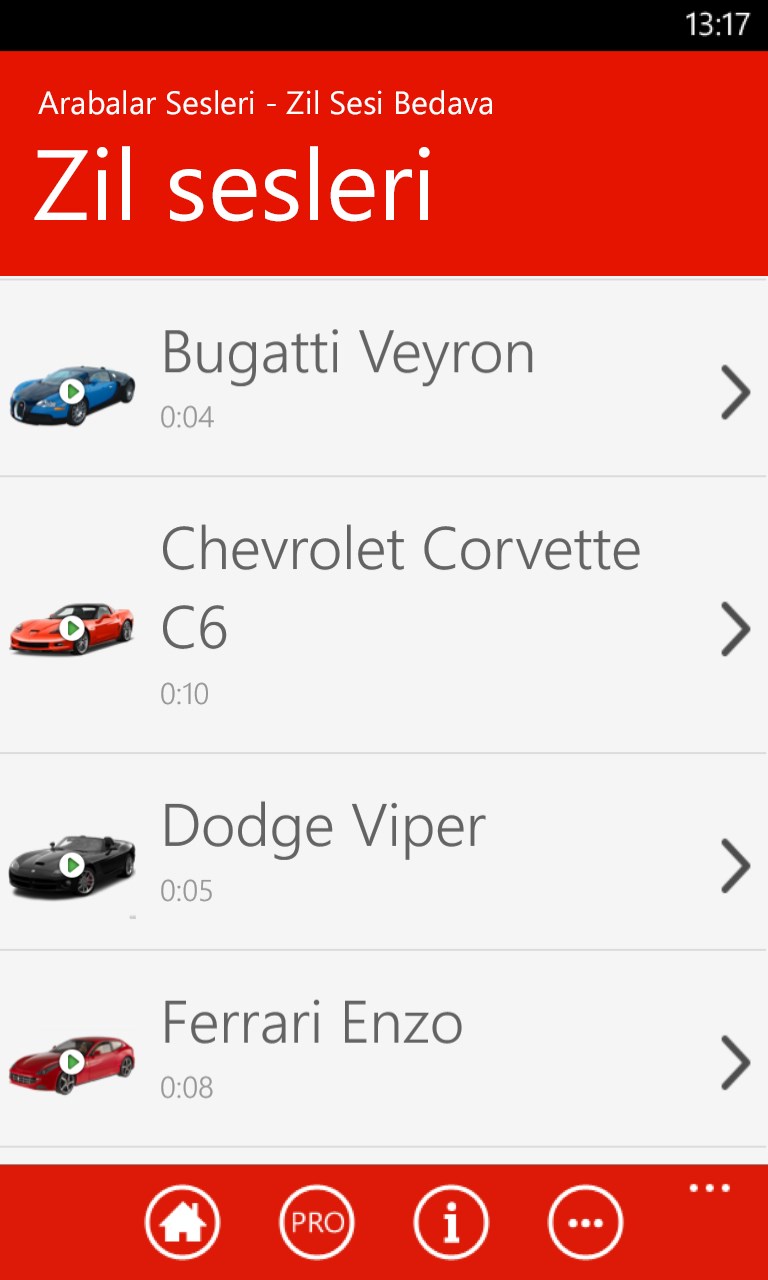This screenshot has width=768, height=1280.
Task: Play the Bugatti Veyron sound preview
Action: pyautogui.click(x=72, y=391)
